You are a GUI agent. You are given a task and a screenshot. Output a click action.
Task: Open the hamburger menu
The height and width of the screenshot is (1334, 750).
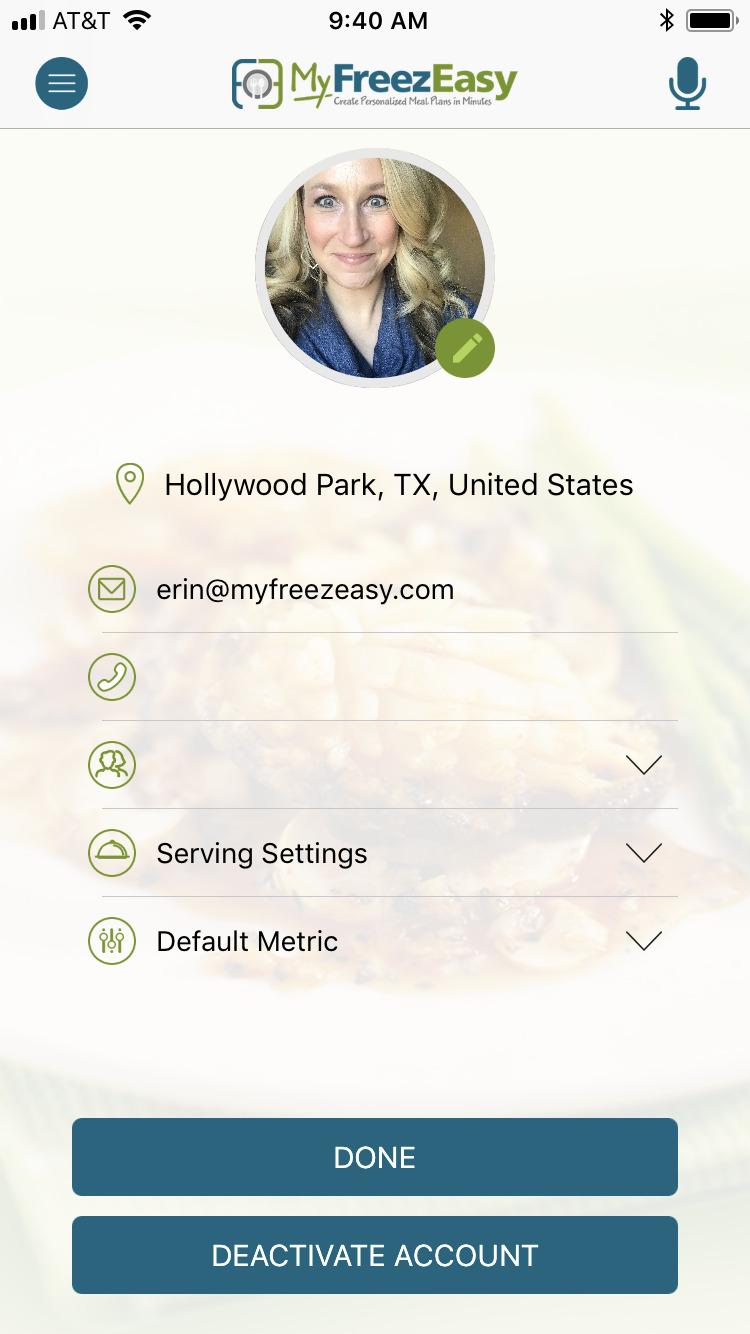tap(62, 83)
